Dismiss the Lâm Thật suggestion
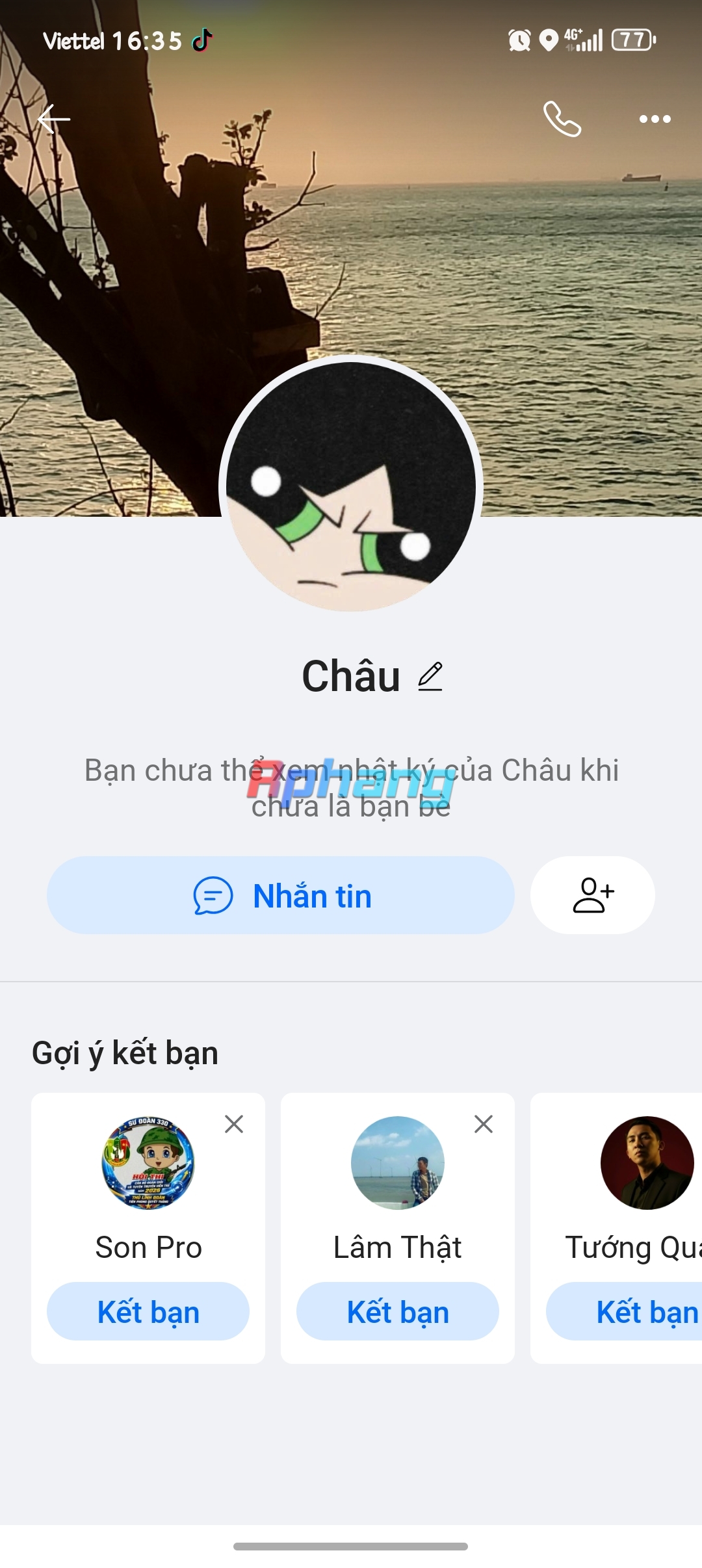Image resolution: width=702 pixels, height=1568 pixels. coord(484,1124)
